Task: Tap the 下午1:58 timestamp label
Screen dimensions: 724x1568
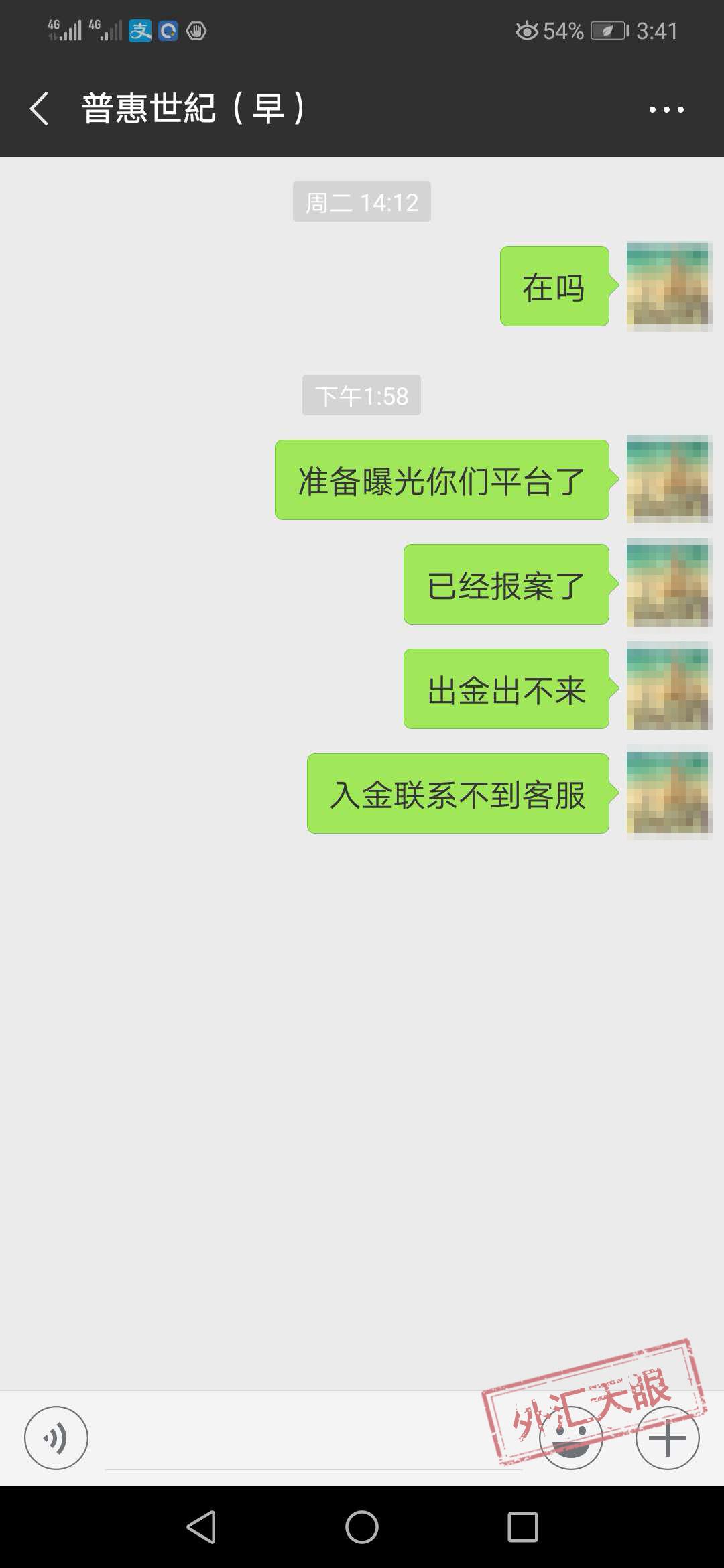Action: [361, 395]
